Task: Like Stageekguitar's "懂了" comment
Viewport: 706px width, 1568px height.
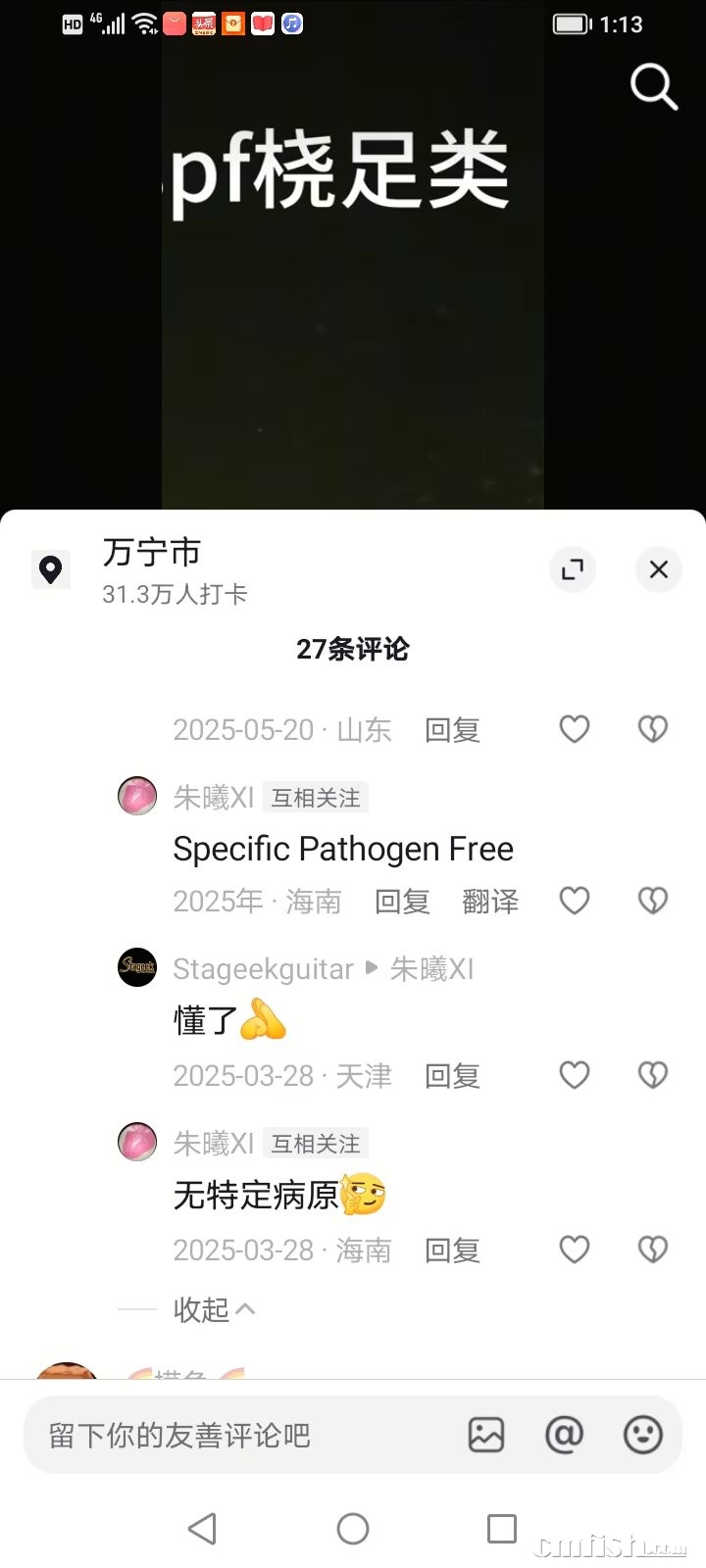Action: click(x=575, y=1075)
